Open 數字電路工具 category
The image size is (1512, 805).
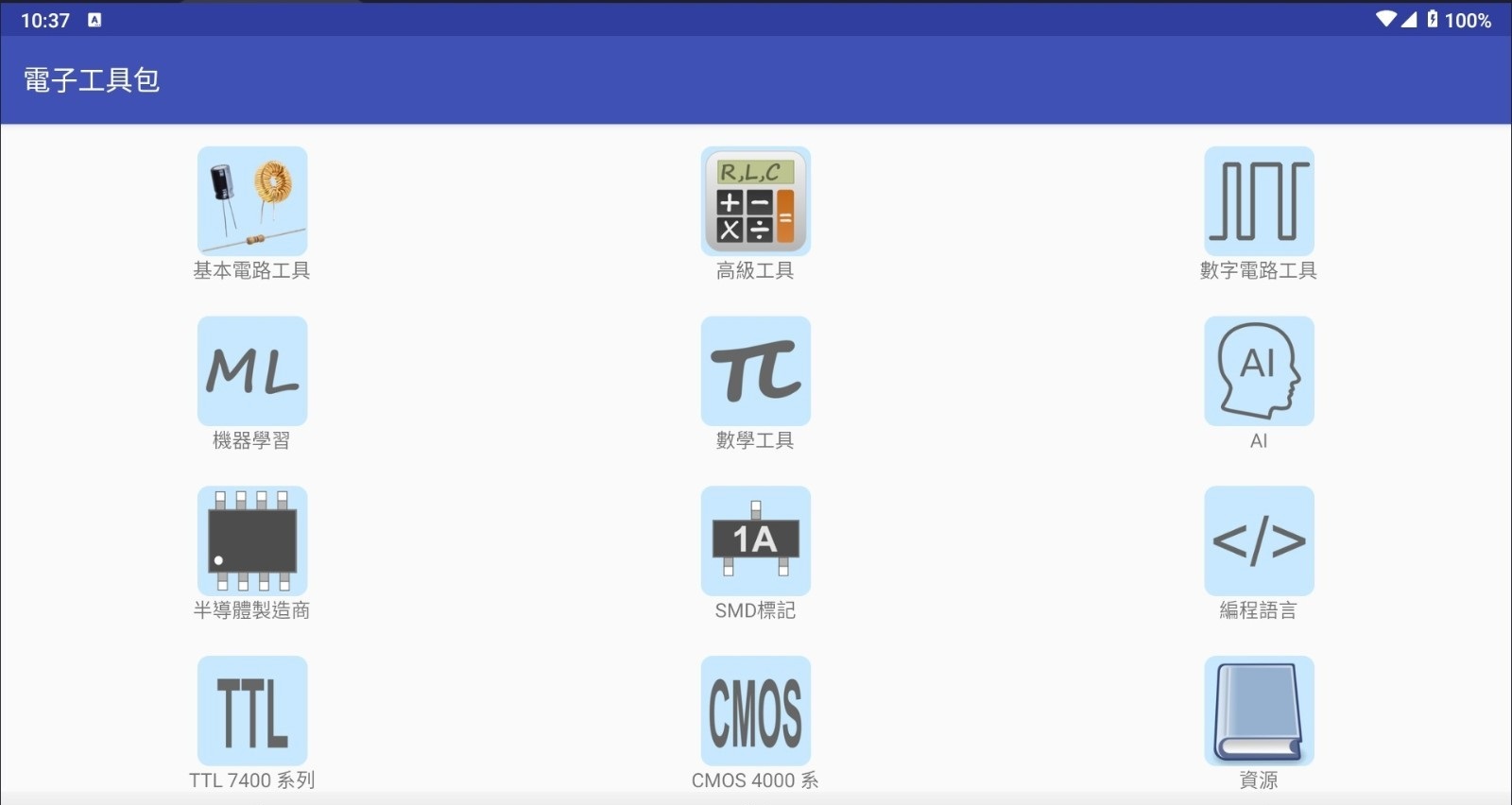(x=1259, y=201)
